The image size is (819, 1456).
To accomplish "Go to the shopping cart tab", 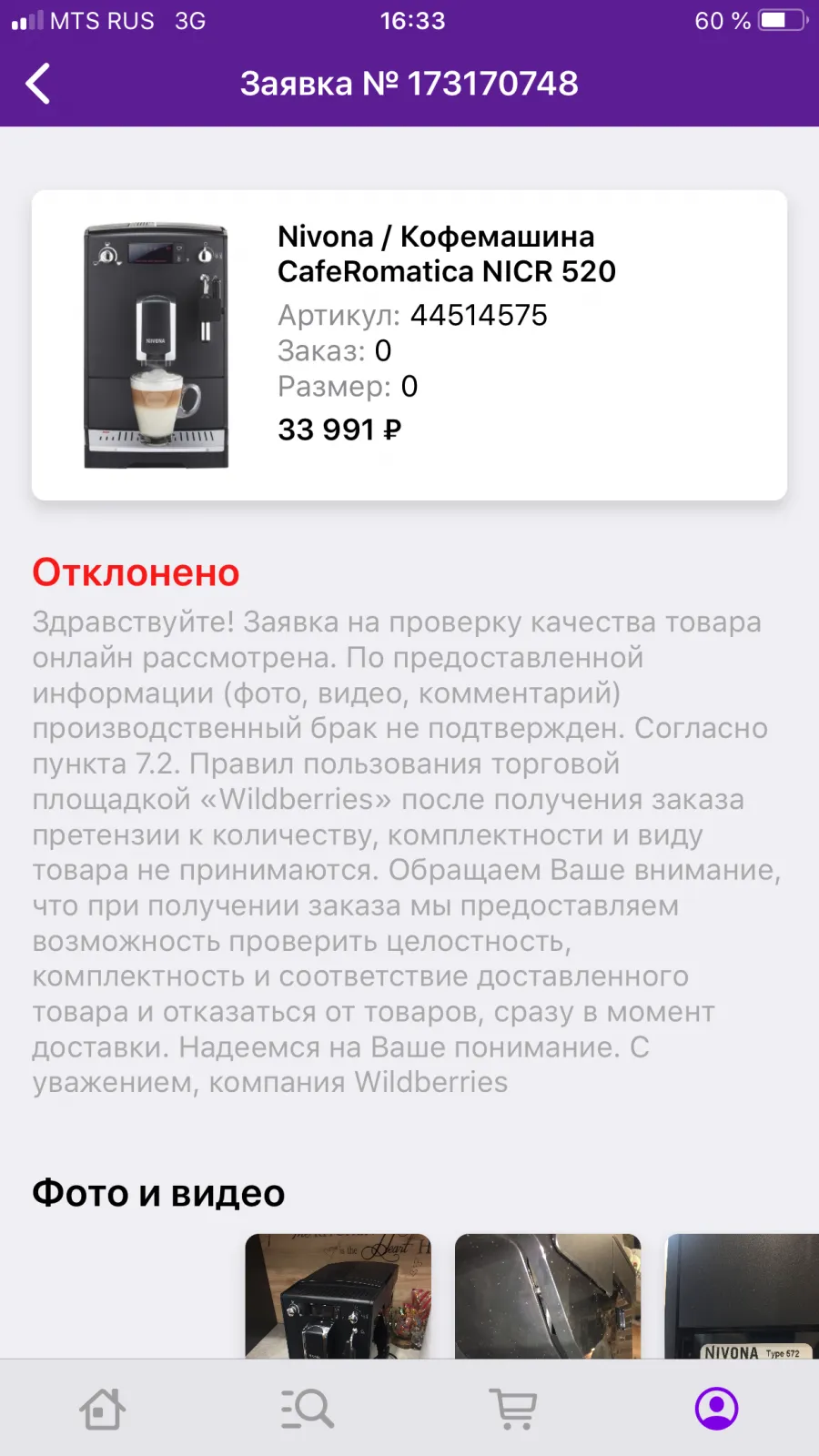I will [x=513, y=1409].
